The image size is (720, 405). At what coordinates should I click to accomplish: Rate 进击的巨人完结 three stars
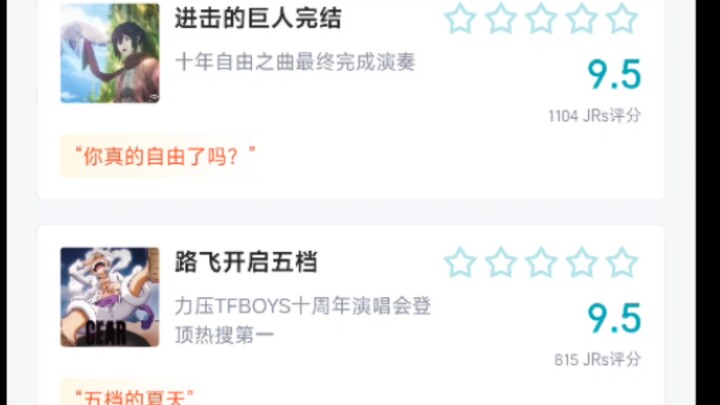[x=541, y=18]
